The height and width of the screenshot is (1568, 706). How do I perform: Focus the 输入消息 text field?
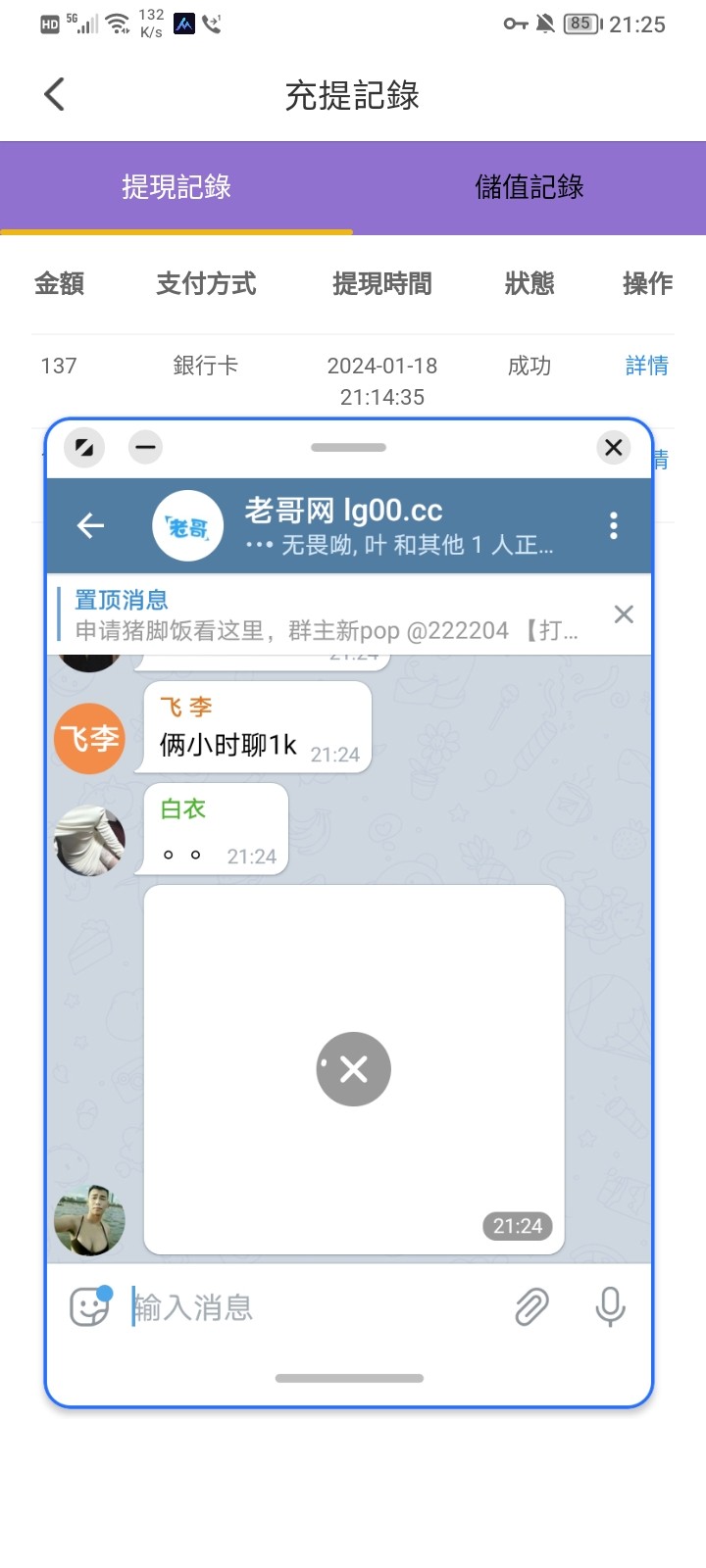314,1307
